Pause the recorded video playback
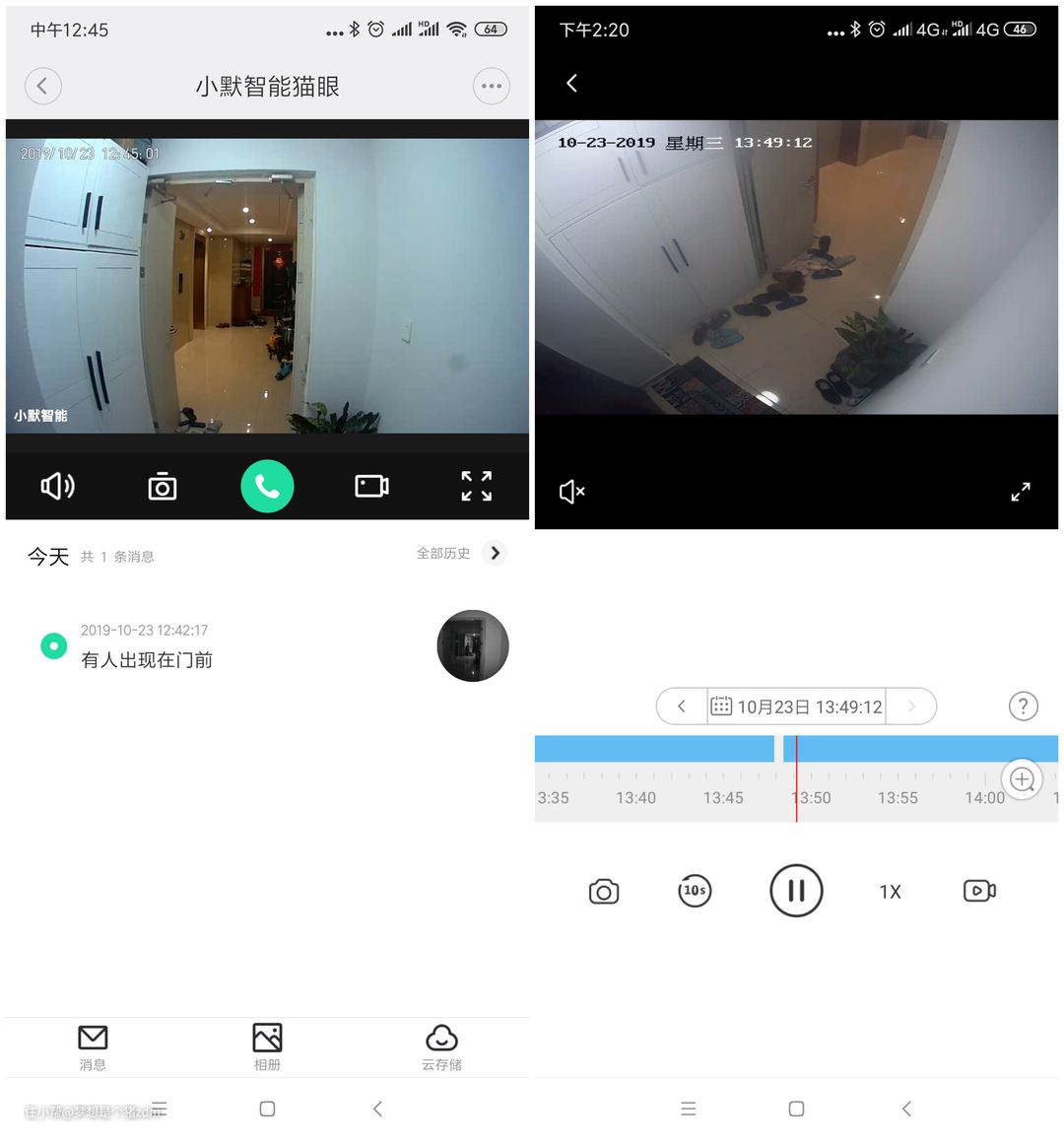The height and width of the screenshot is (1146, 1064). [796, 891]
